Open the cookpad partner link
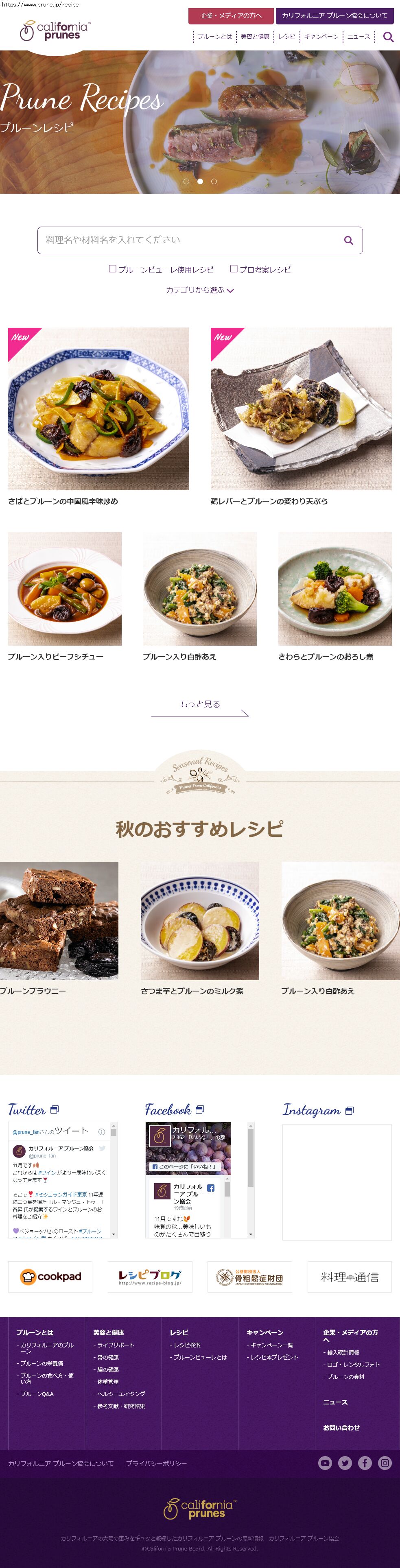Viewport: 400px width, 1568px height. [x=50, y=1276]
